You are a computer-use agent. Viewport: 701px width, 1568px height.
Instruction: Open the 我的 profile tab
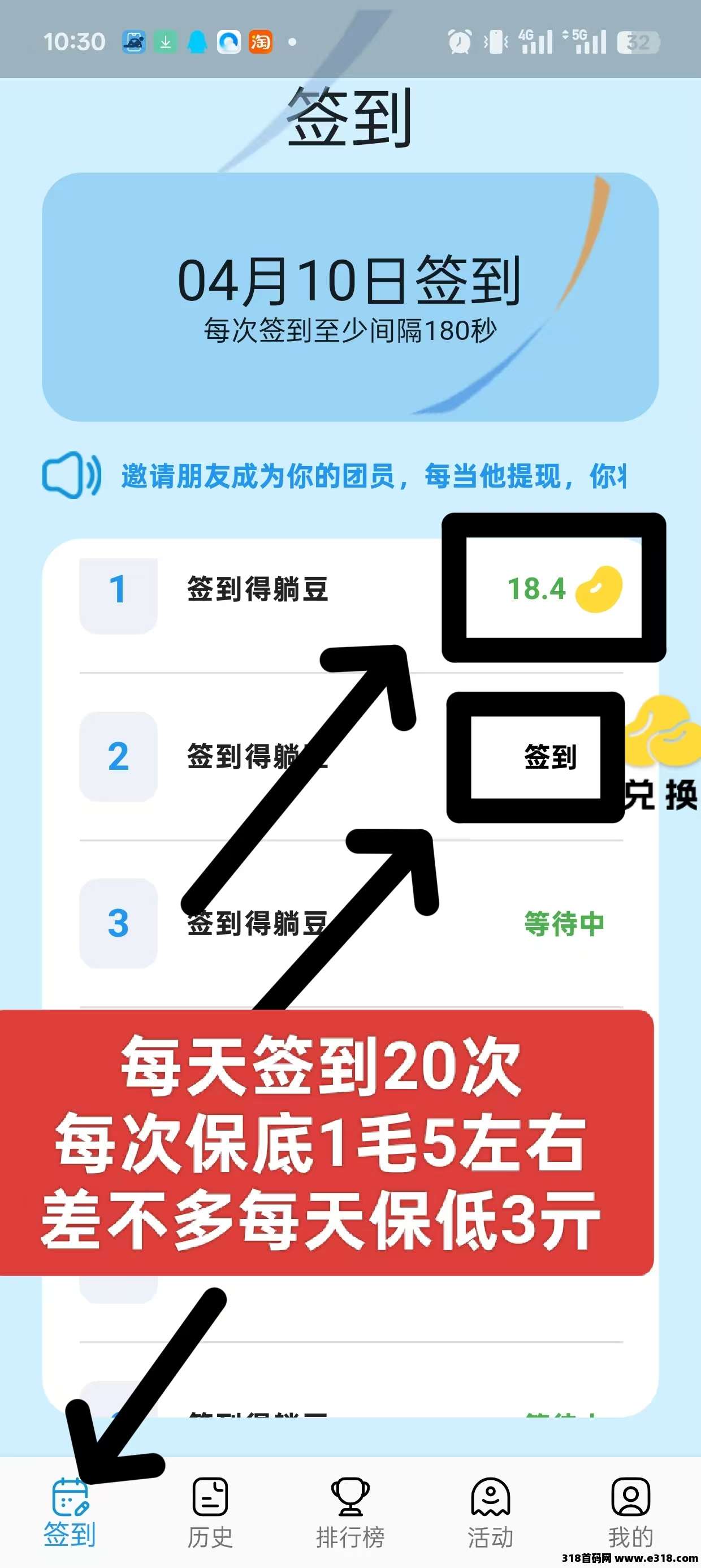coord(630,1513)
